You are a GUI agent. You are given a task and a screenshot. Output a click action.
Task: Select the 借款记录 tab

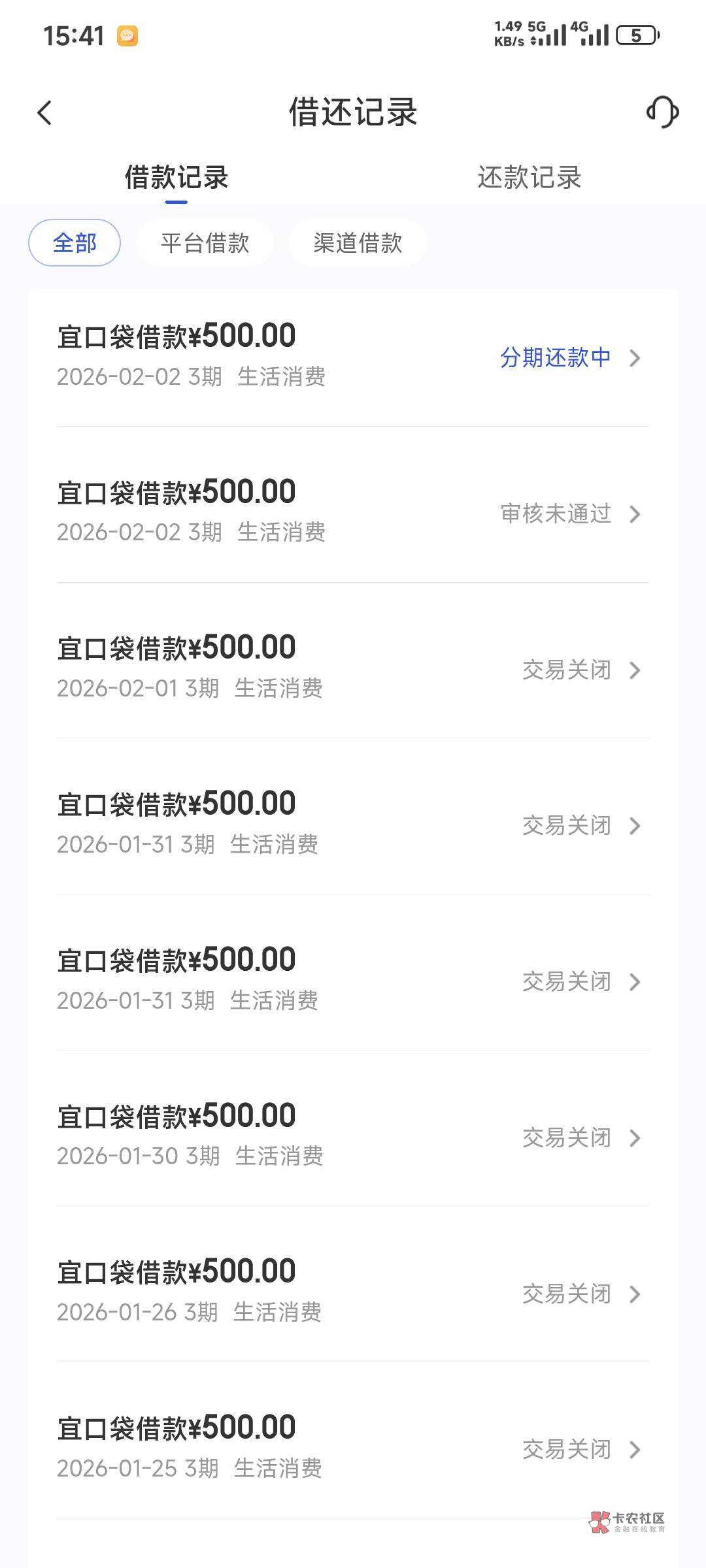(176, 178)
